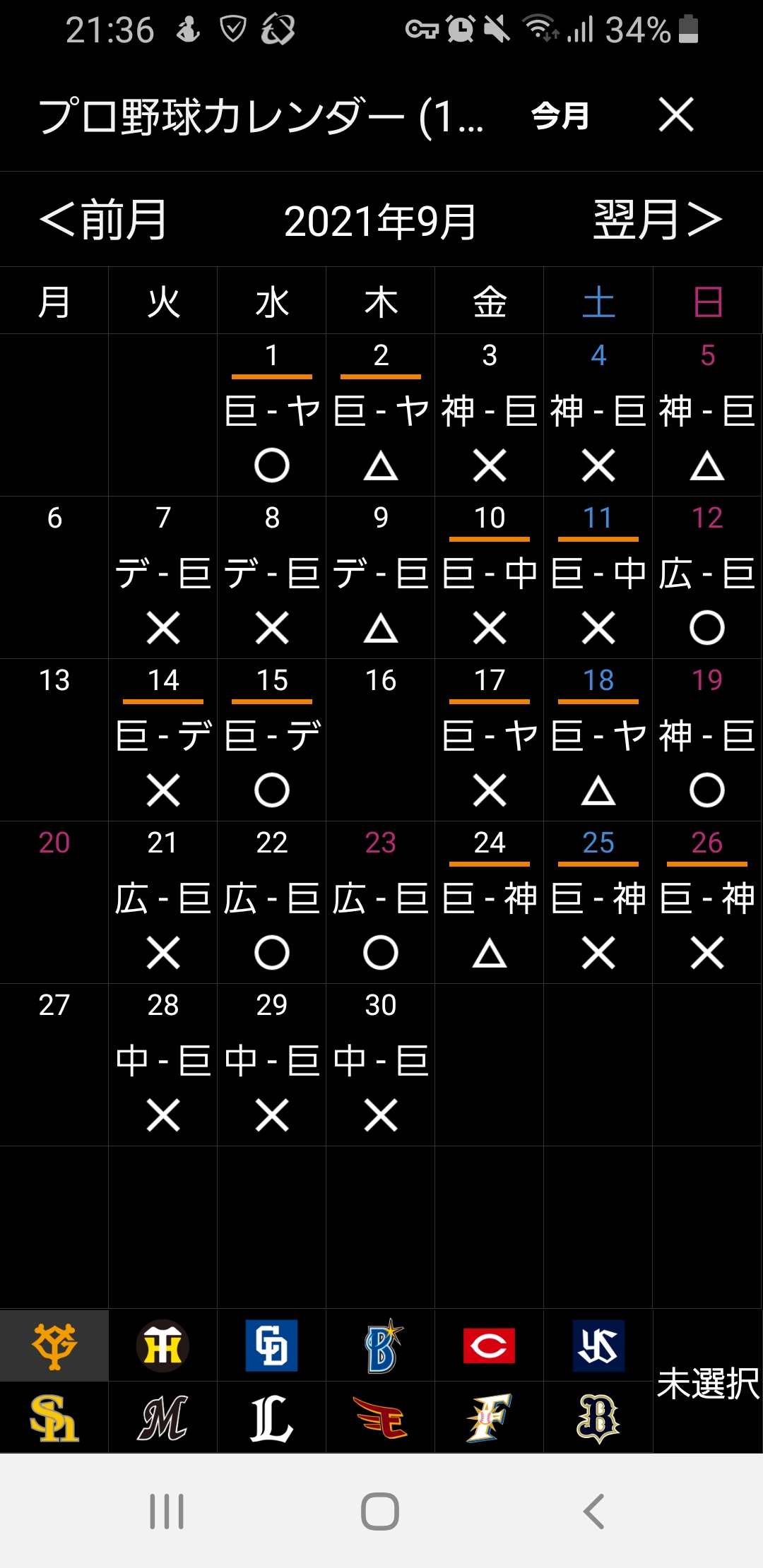Select the Yakult Swallows team logo

coord(598,1346)
